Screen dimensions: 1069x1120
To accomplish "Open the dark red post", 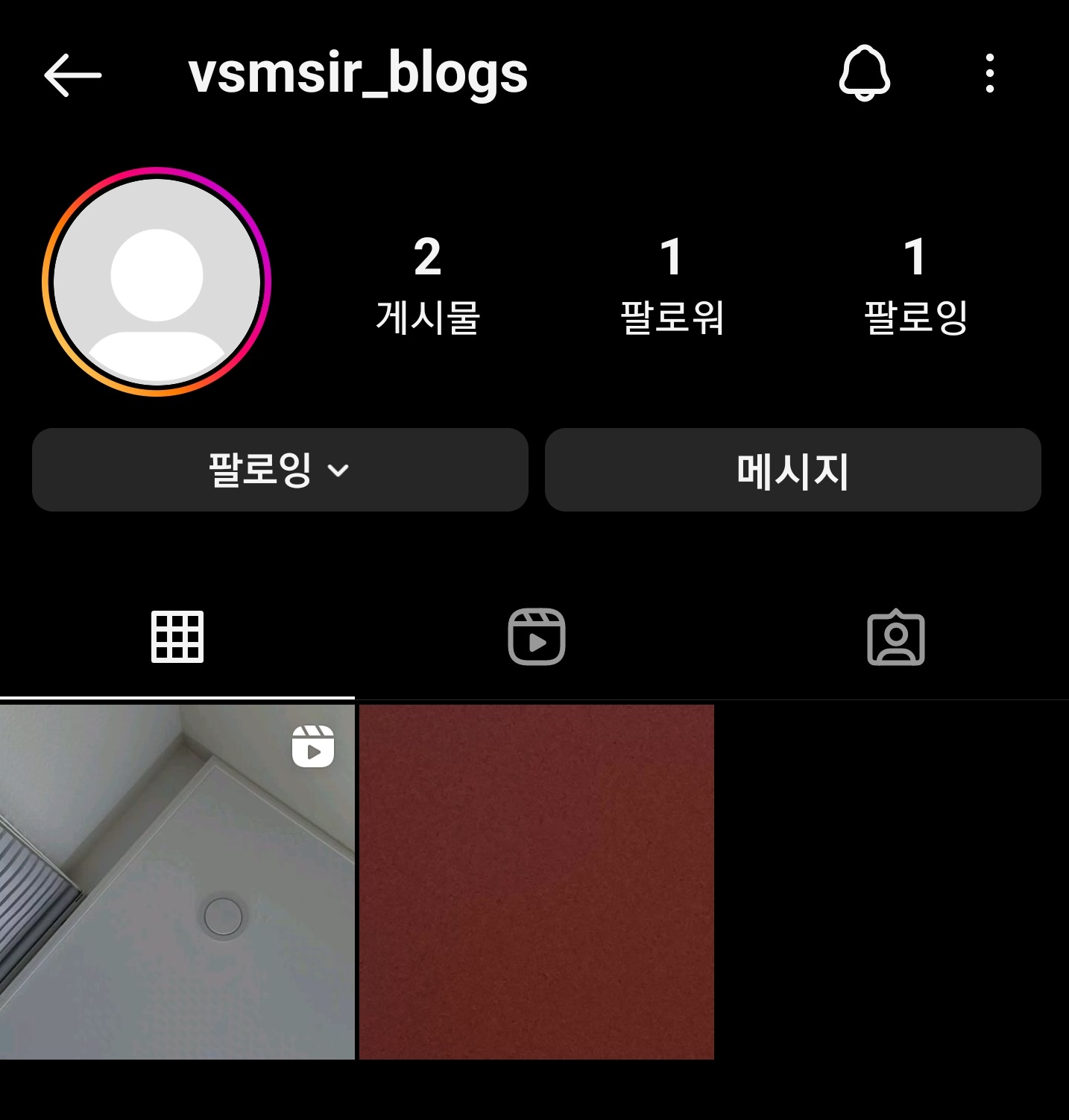I will click(537, 881).
